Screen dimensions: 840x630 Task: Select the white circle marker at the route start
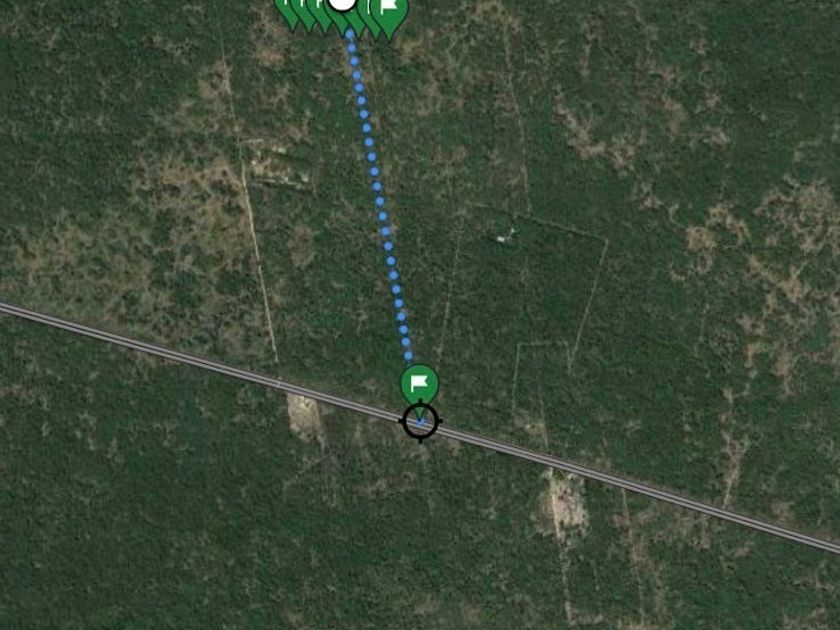point(342,3)
